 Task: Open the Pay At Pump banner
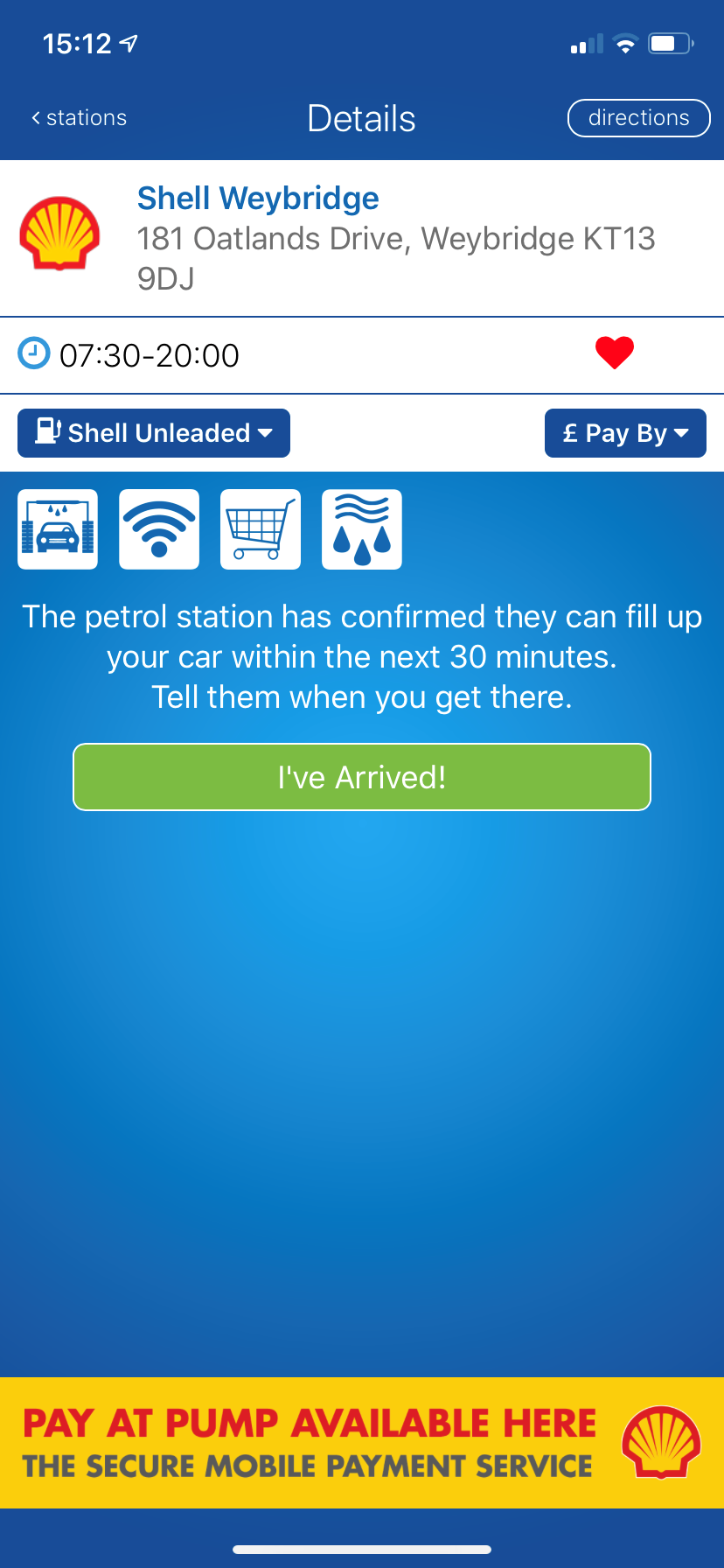pos(362,1443)
